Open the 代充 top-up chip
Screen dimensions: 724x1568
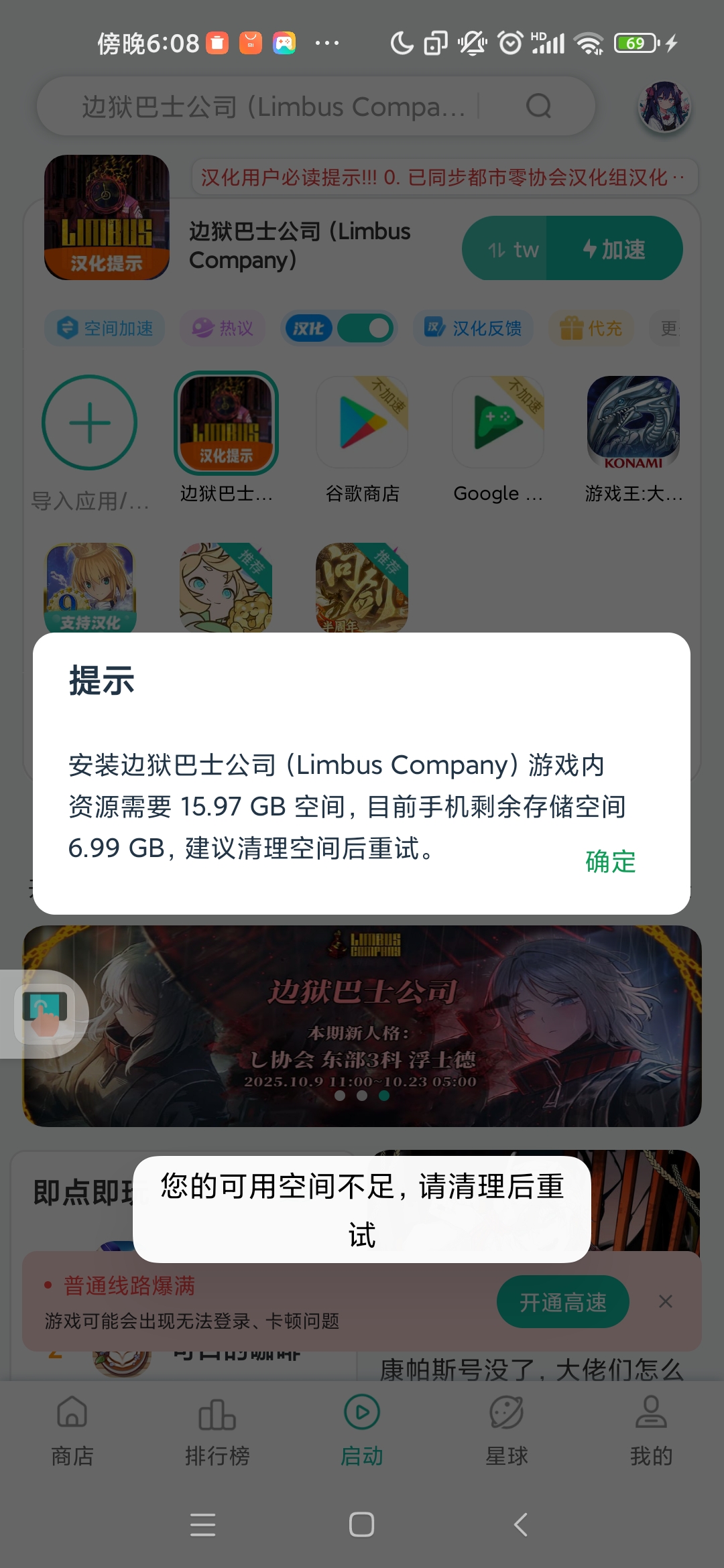point(591,328)
